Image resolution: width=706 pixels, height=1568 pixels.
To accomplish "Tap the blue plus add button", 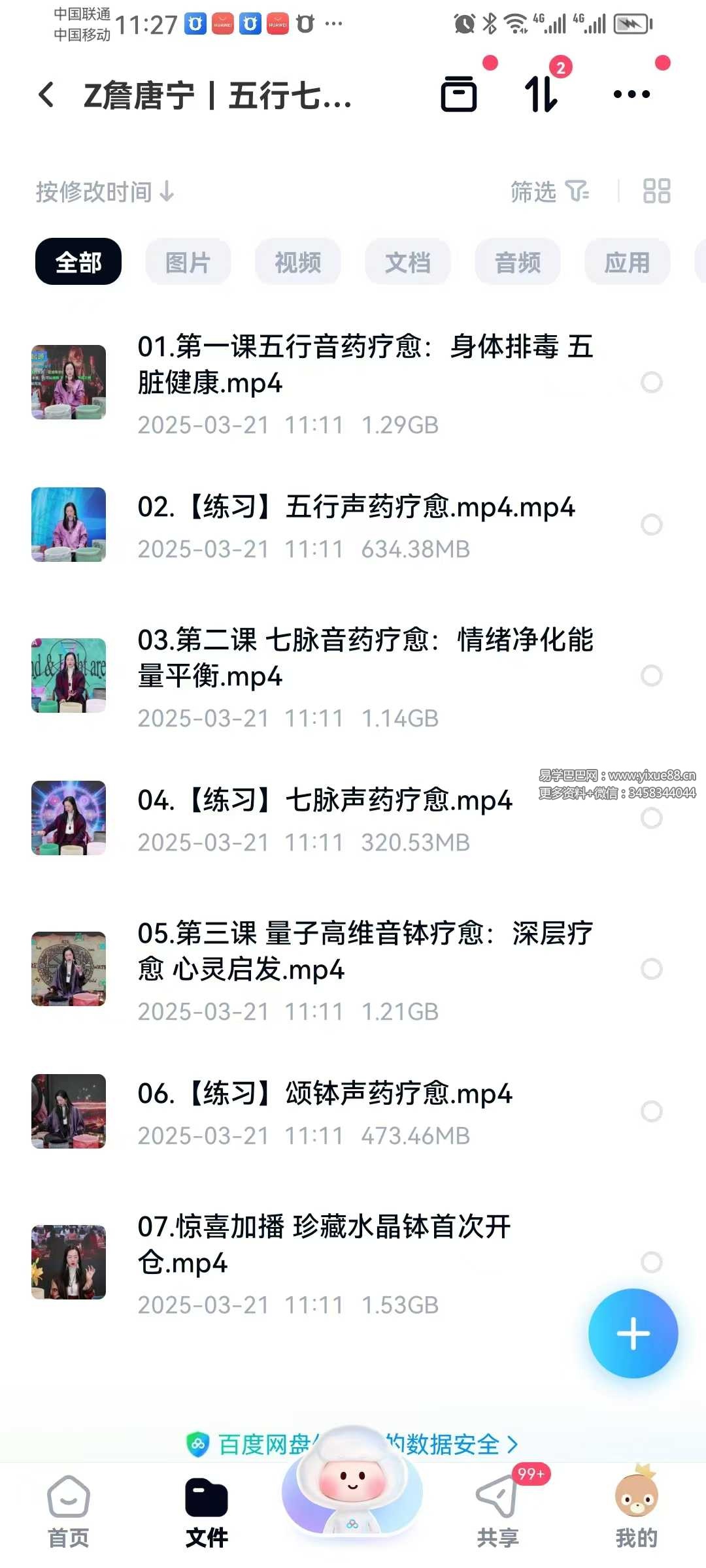I will pos(633,1333).
